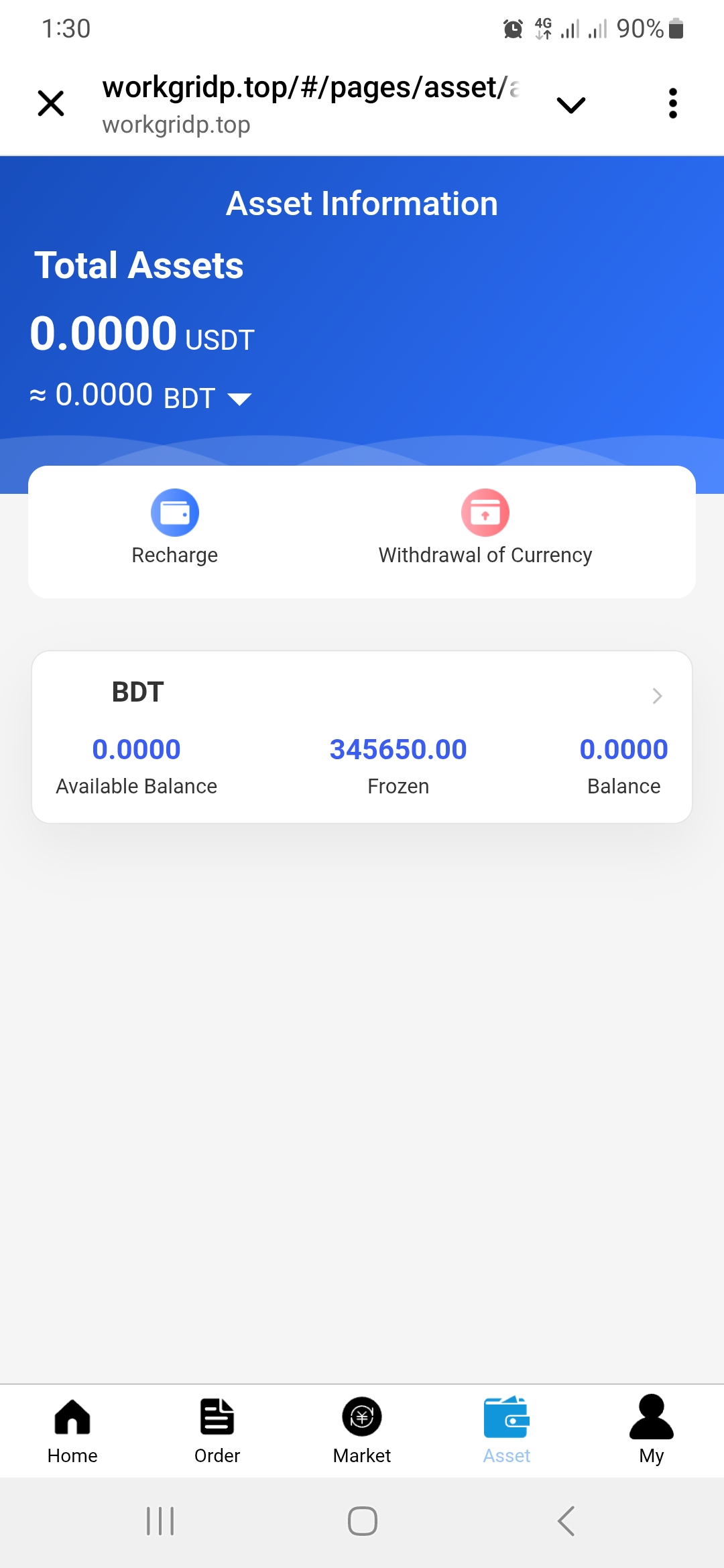724x1568 pixels.
Task: Open the My profile tab
Action: 651,1430
